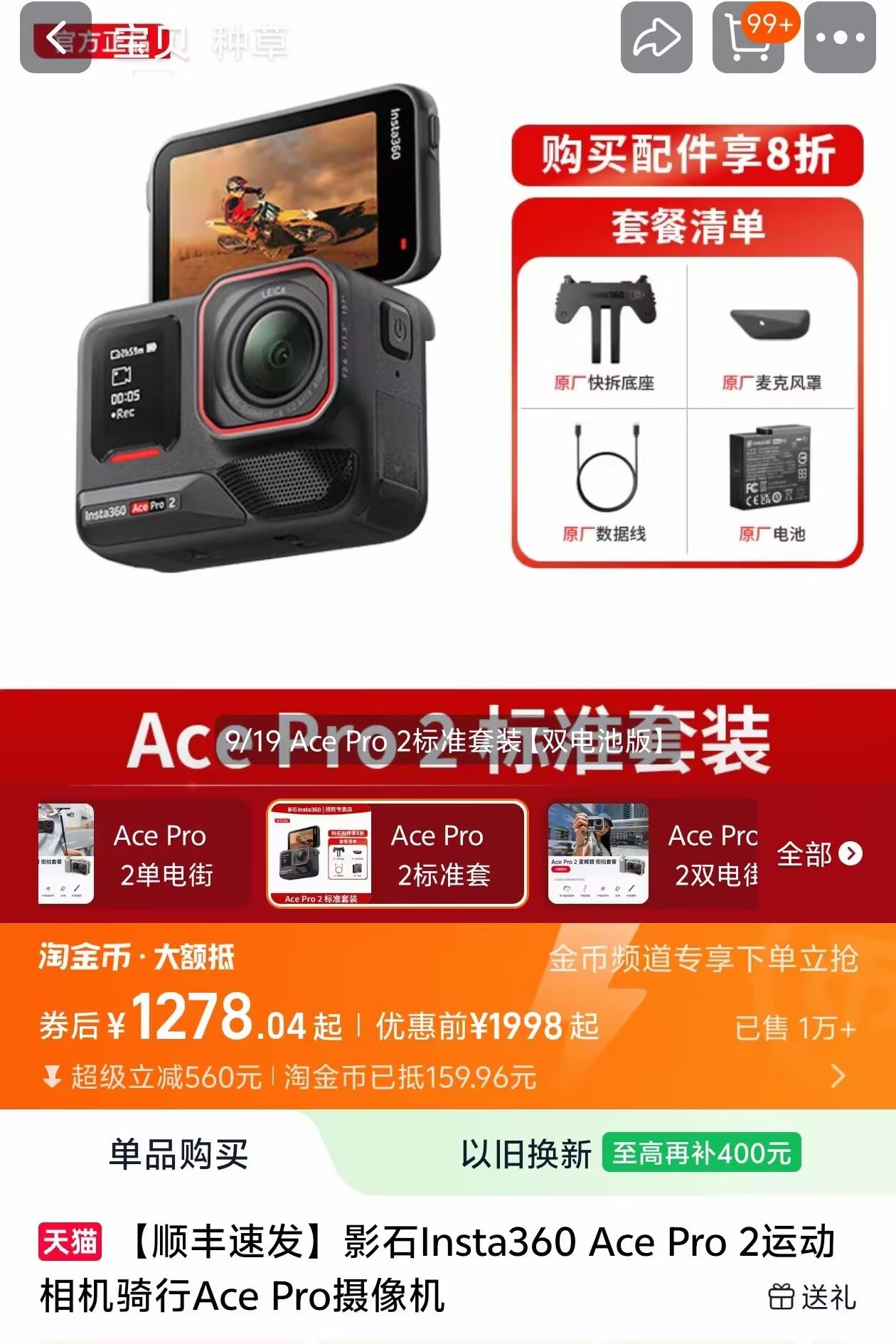View 全部 package options

[x=818, y=853]
